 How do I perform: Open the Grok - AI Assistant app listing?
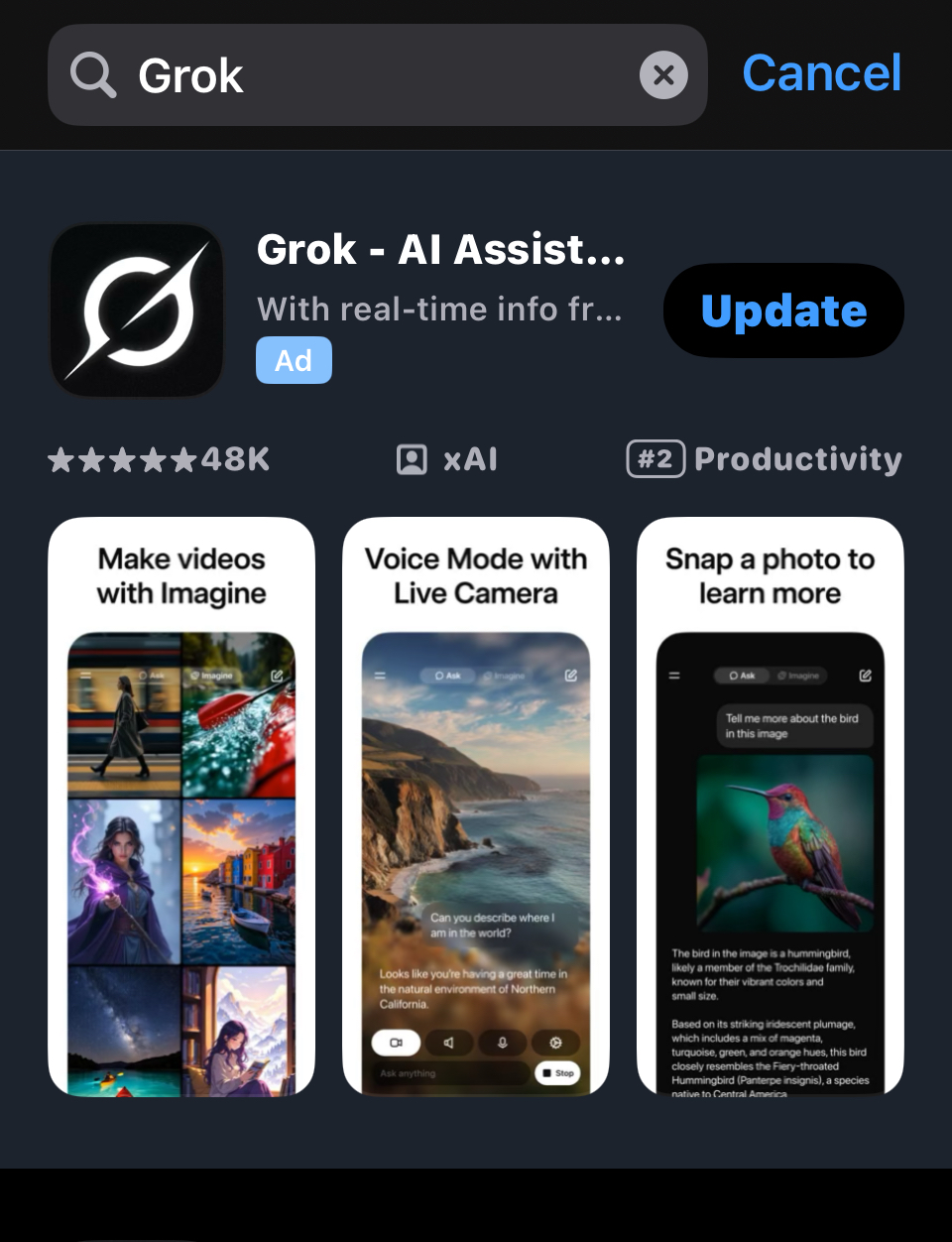pyautogui.click(x=440, y=250)
